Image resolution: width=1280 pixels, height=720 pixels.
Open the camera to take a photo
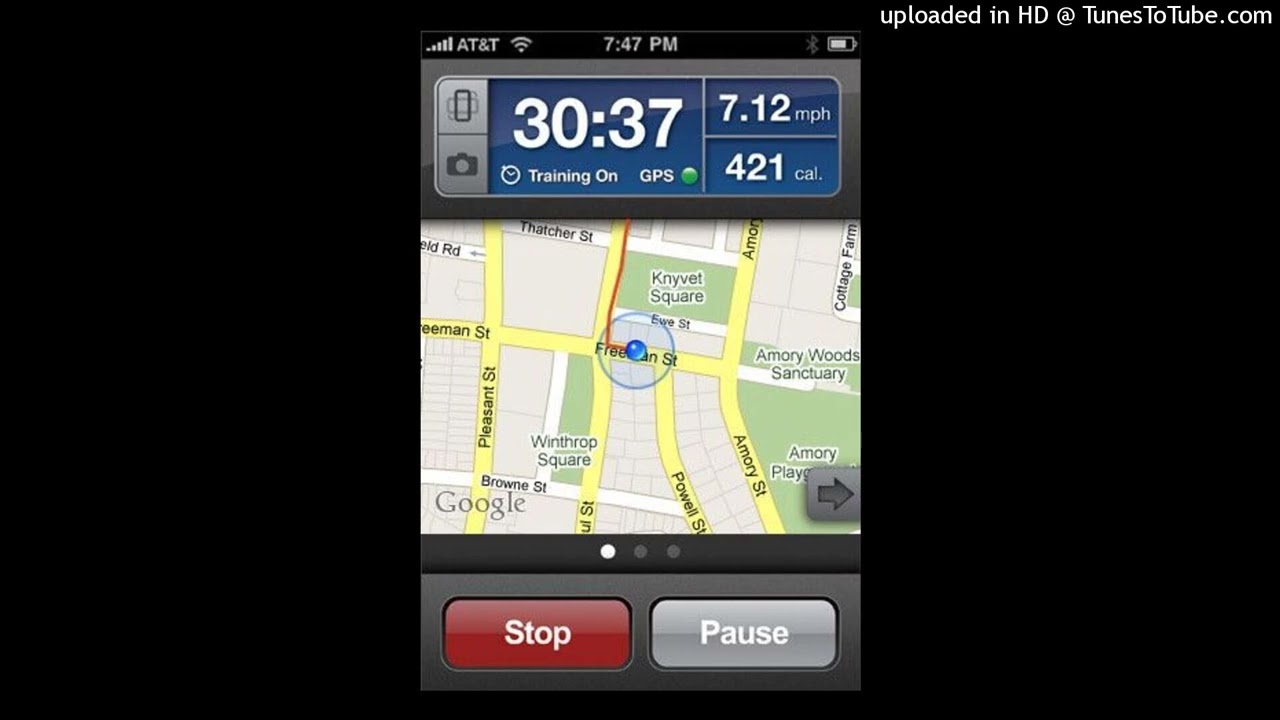[462, 165]
